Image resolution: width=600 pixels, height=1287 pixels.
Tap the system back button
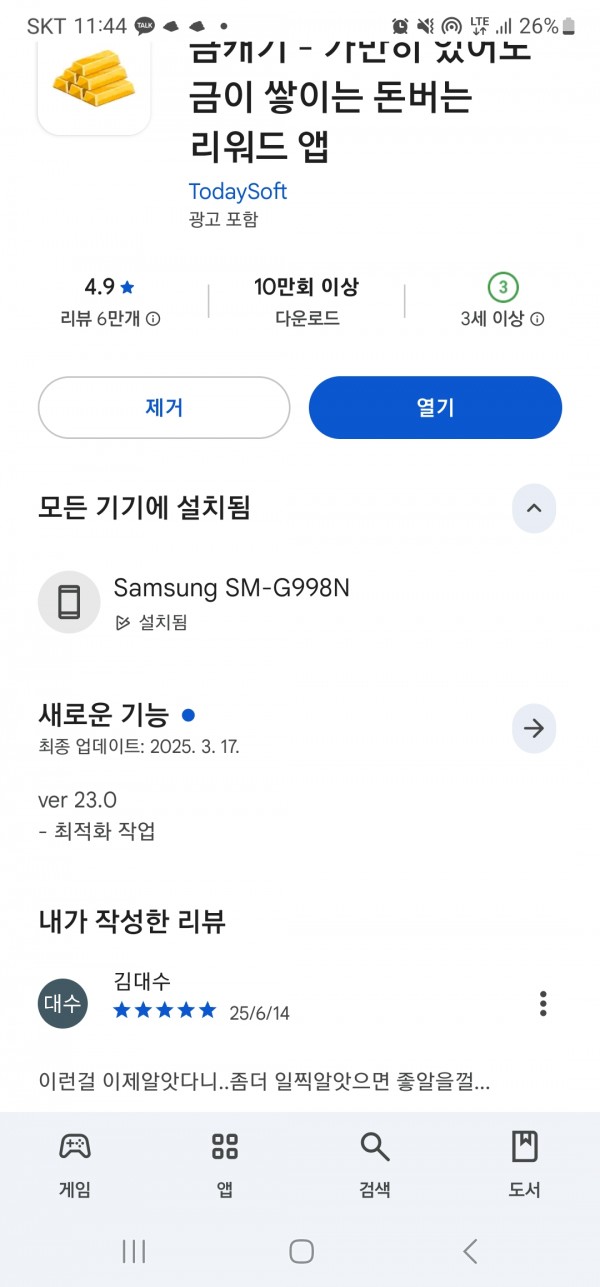470,1250
